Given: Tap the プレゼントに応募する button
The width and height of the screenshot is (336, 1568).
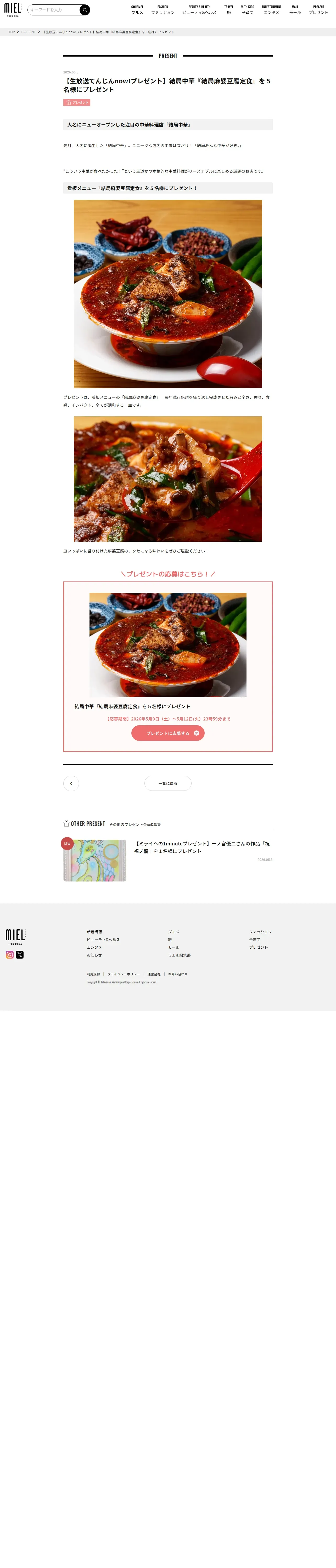Looking at the screenshot, I should (x=168, y=733).
